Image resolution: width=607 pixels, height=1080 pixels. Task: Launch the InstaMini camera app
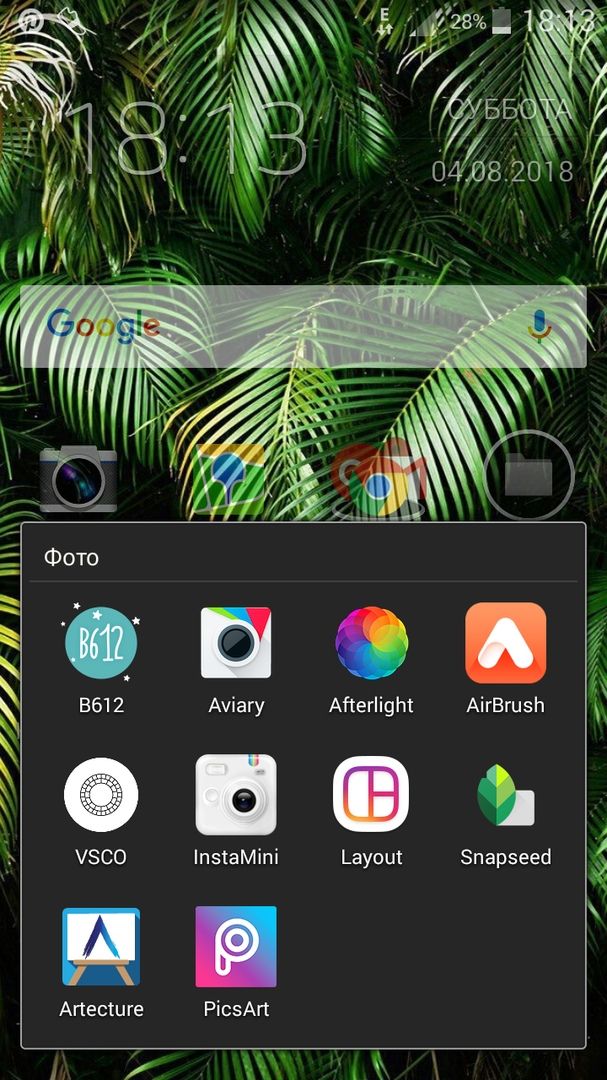pyautogui.click(x=236, y=795)
